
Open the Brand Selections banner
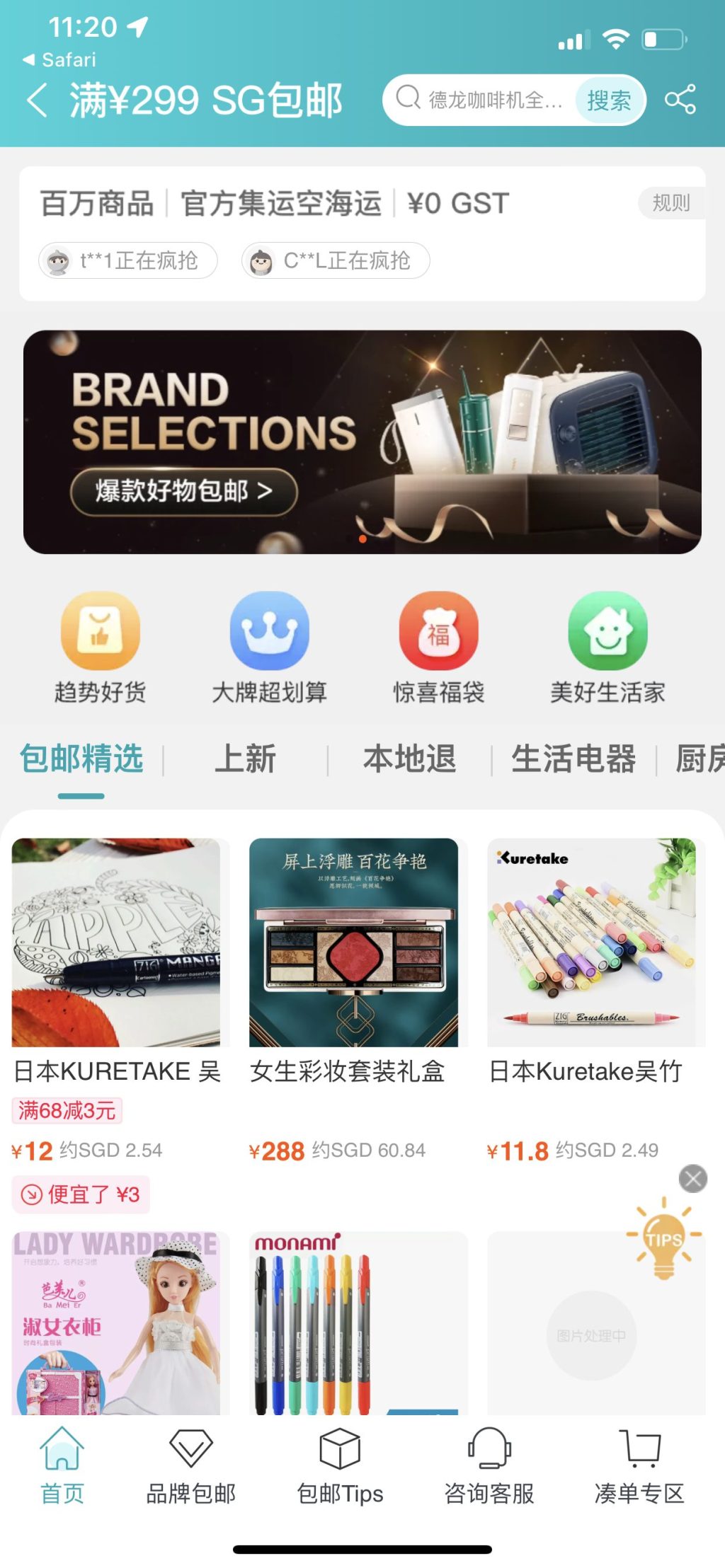point(362,442)
